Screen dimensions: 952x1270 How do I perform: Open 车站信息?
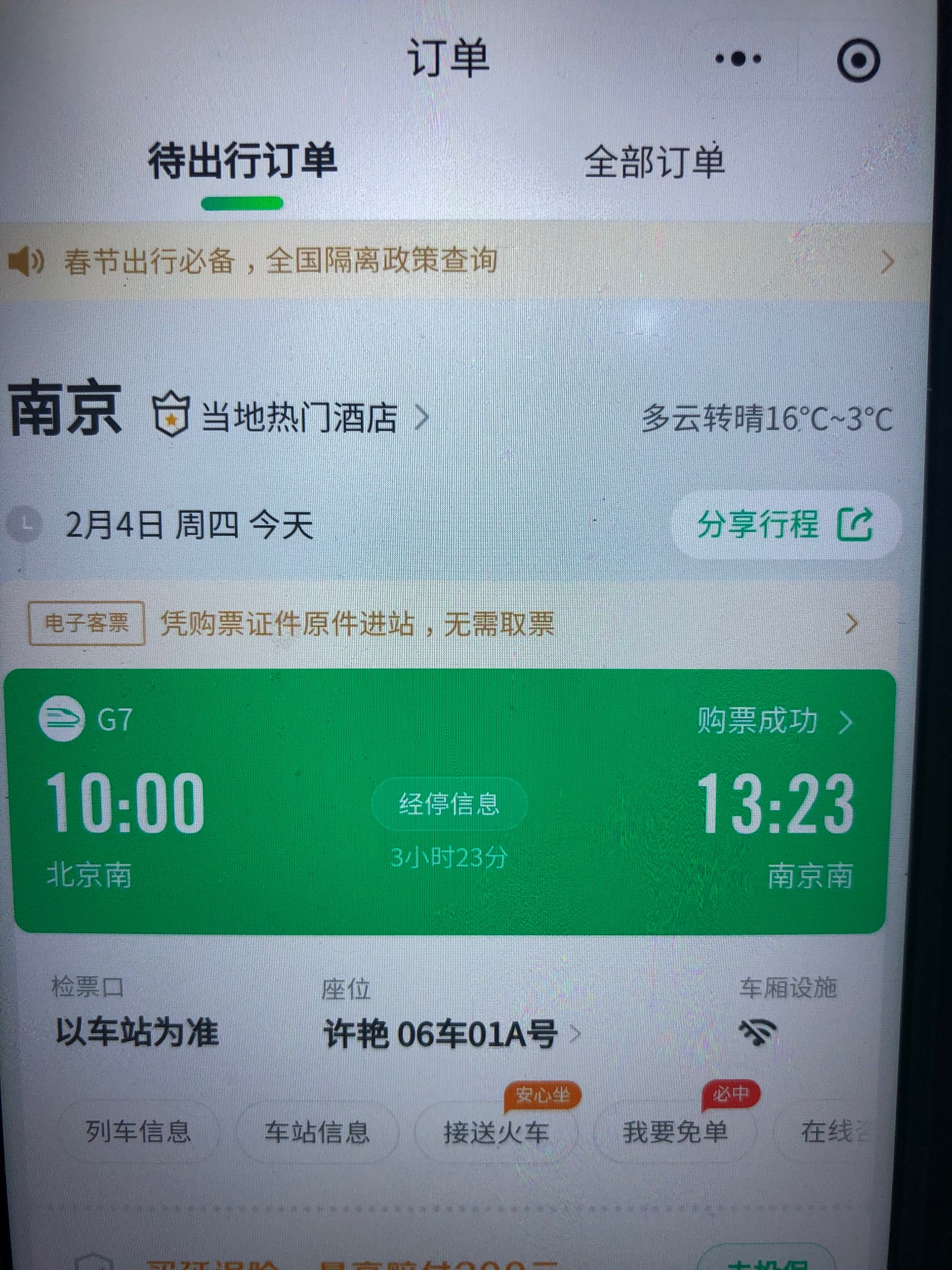pos(317,1132)
